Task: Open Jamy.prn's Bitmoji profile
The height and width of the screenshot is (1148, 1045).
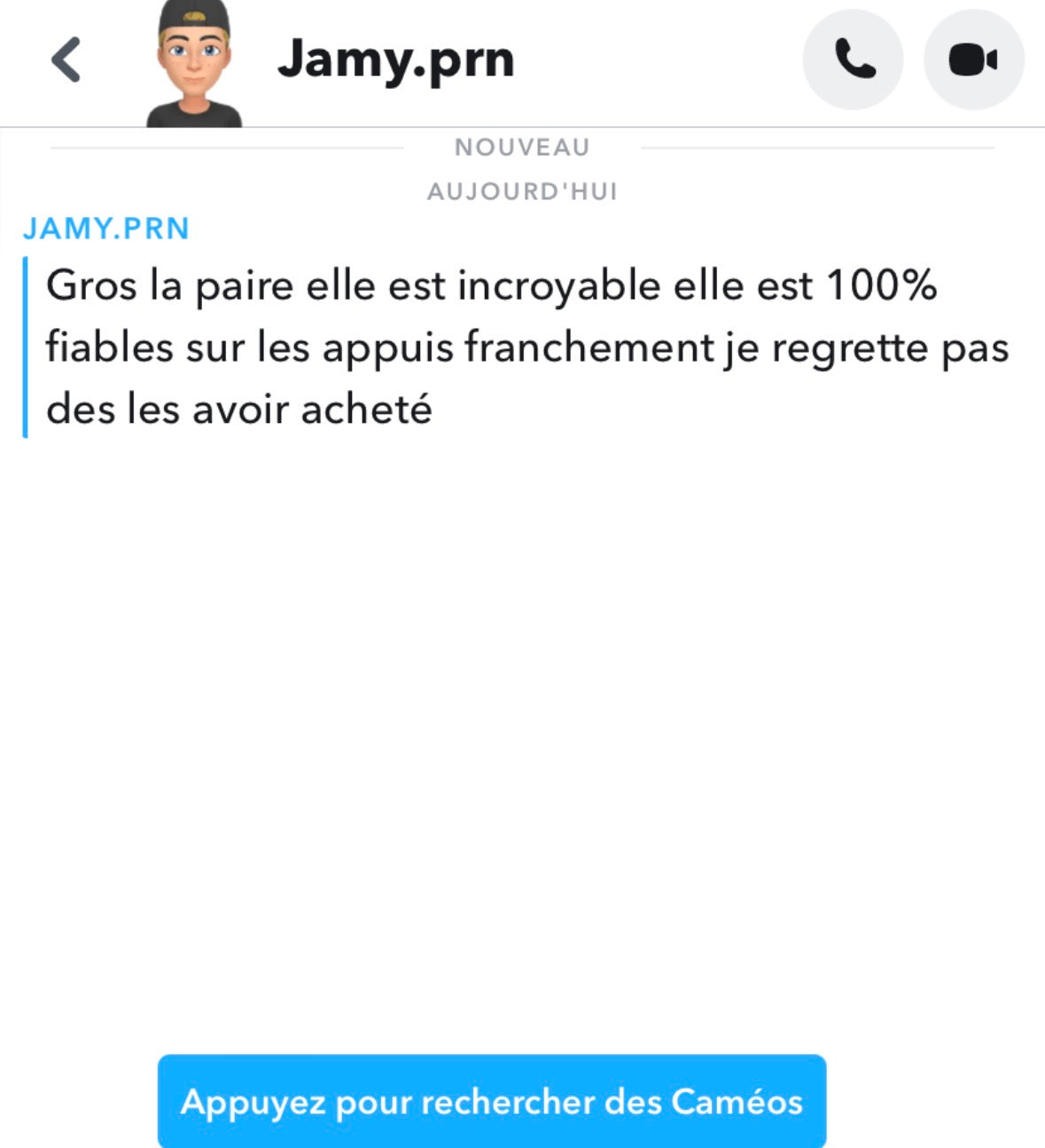Action: pyautogui.click(x=194, y=64)
